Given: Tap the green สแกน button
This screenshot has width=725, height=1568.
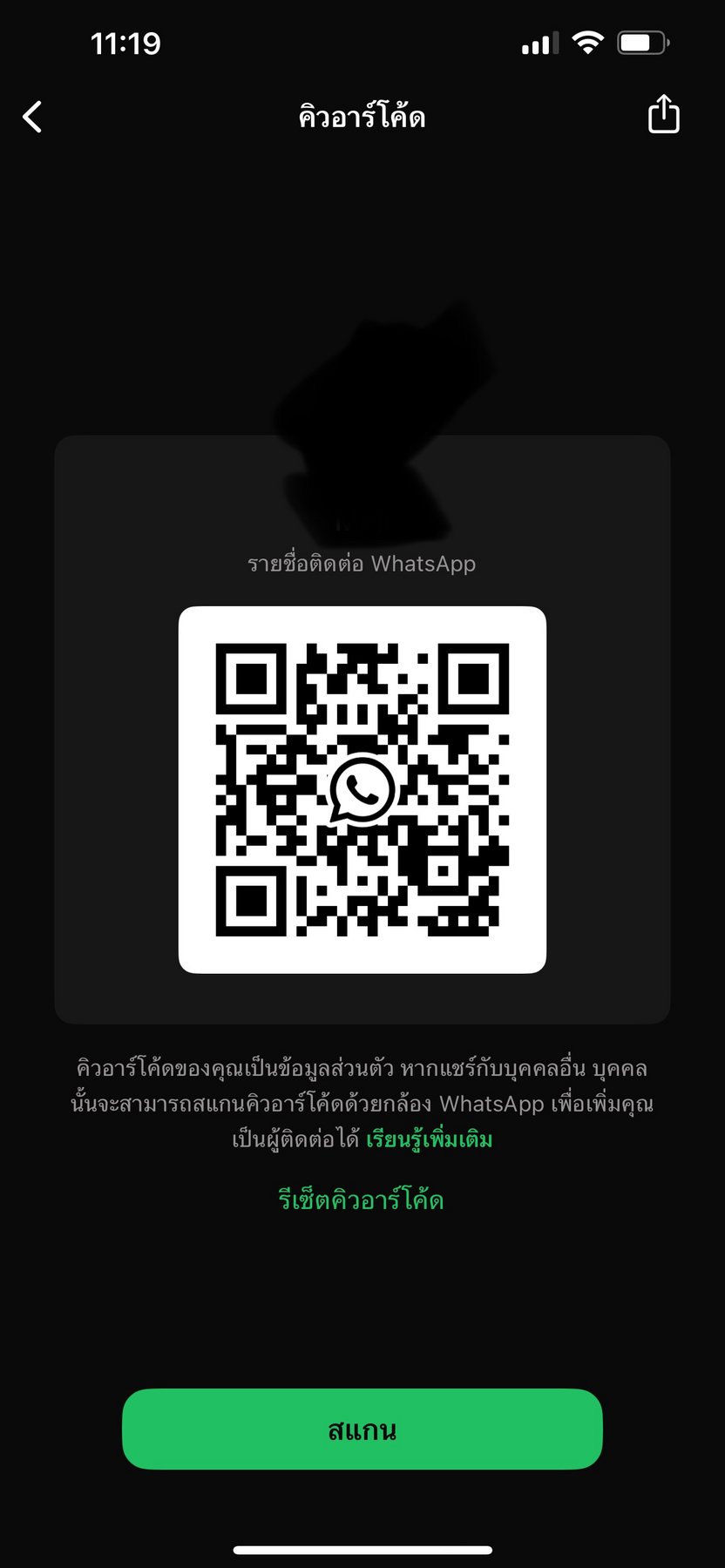Looking at the screenshot, I should pyautogui.click(x=362, y=1429).
